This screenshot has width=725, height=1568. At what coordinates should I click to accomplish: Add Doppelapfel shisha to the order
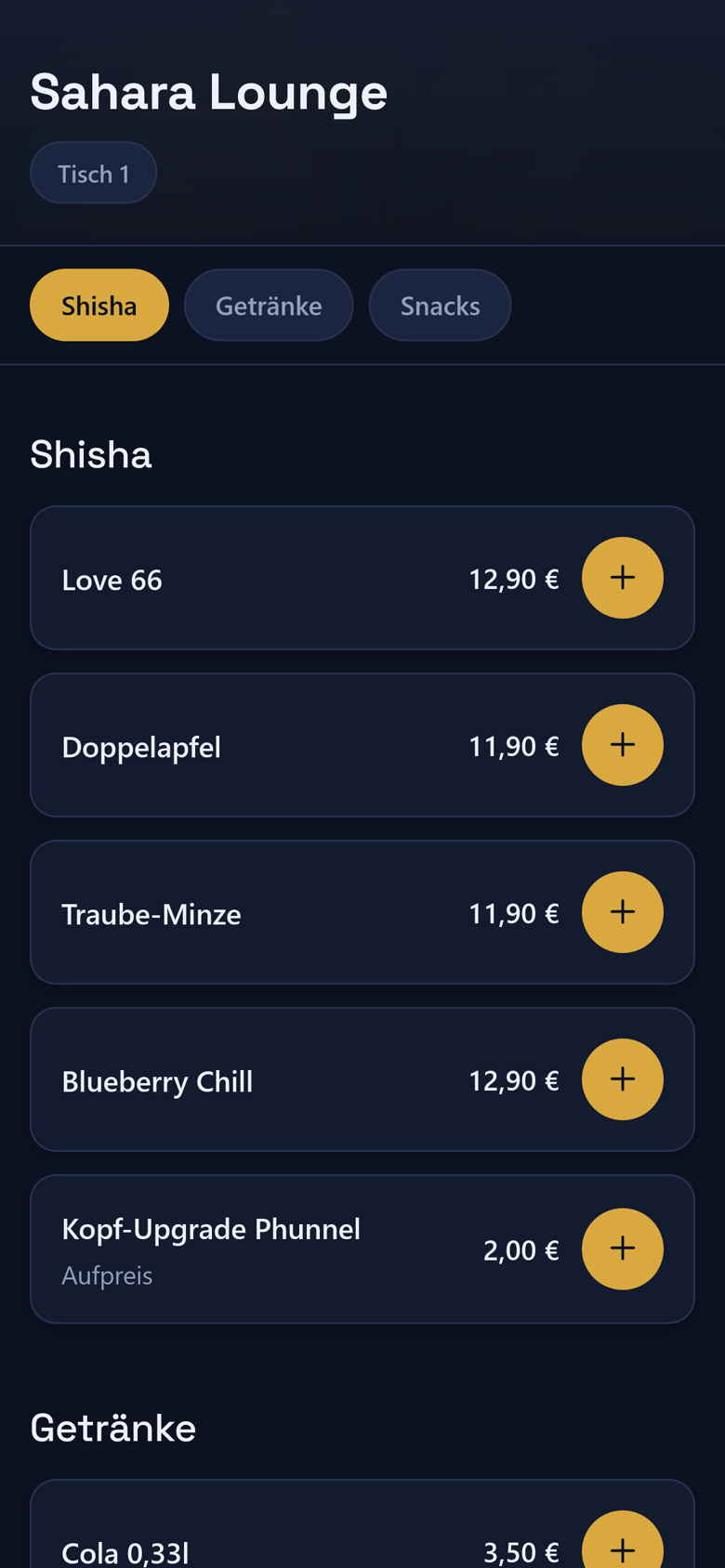click(623, 745)
